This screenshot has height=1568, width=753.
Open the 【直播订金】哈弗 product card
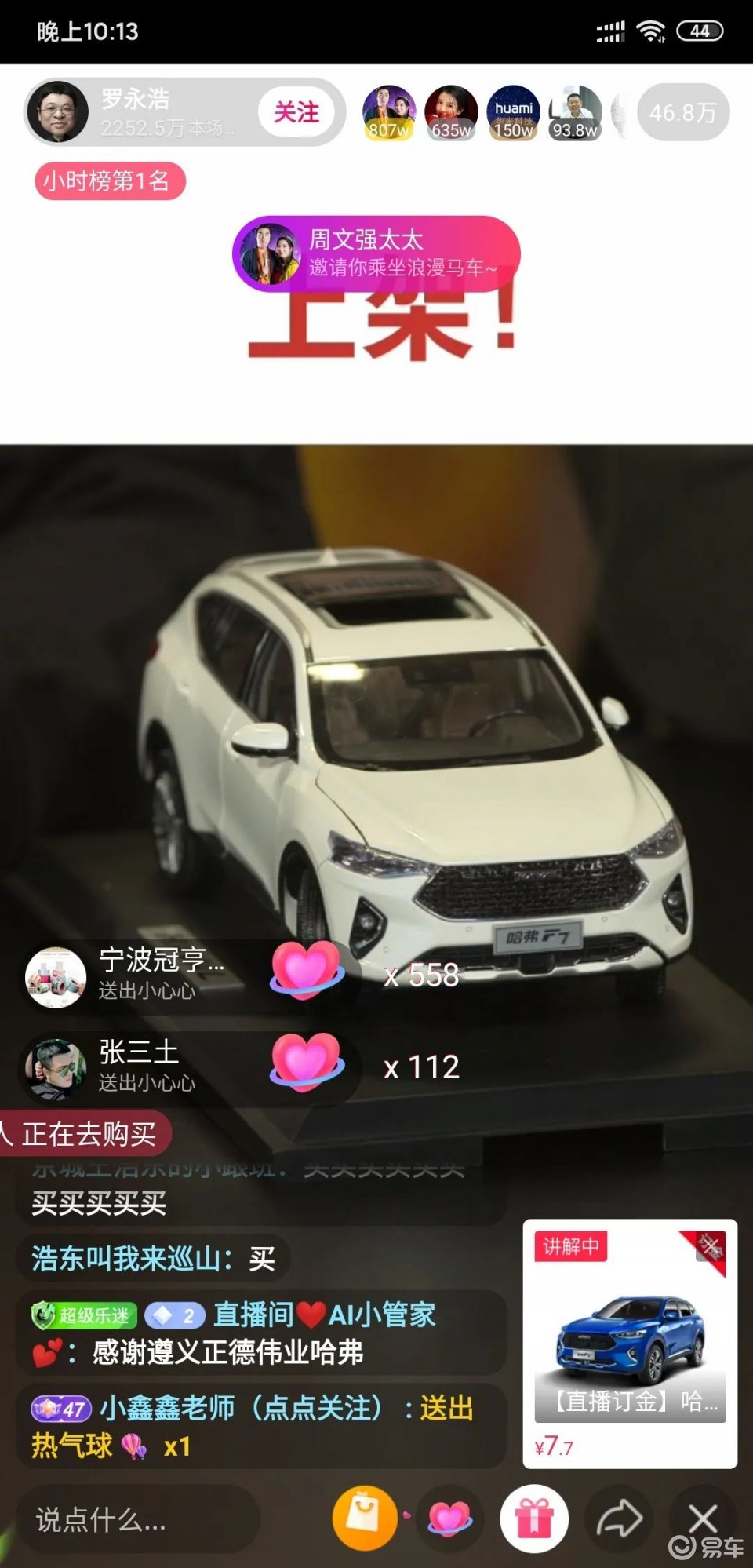(630, 1344)
